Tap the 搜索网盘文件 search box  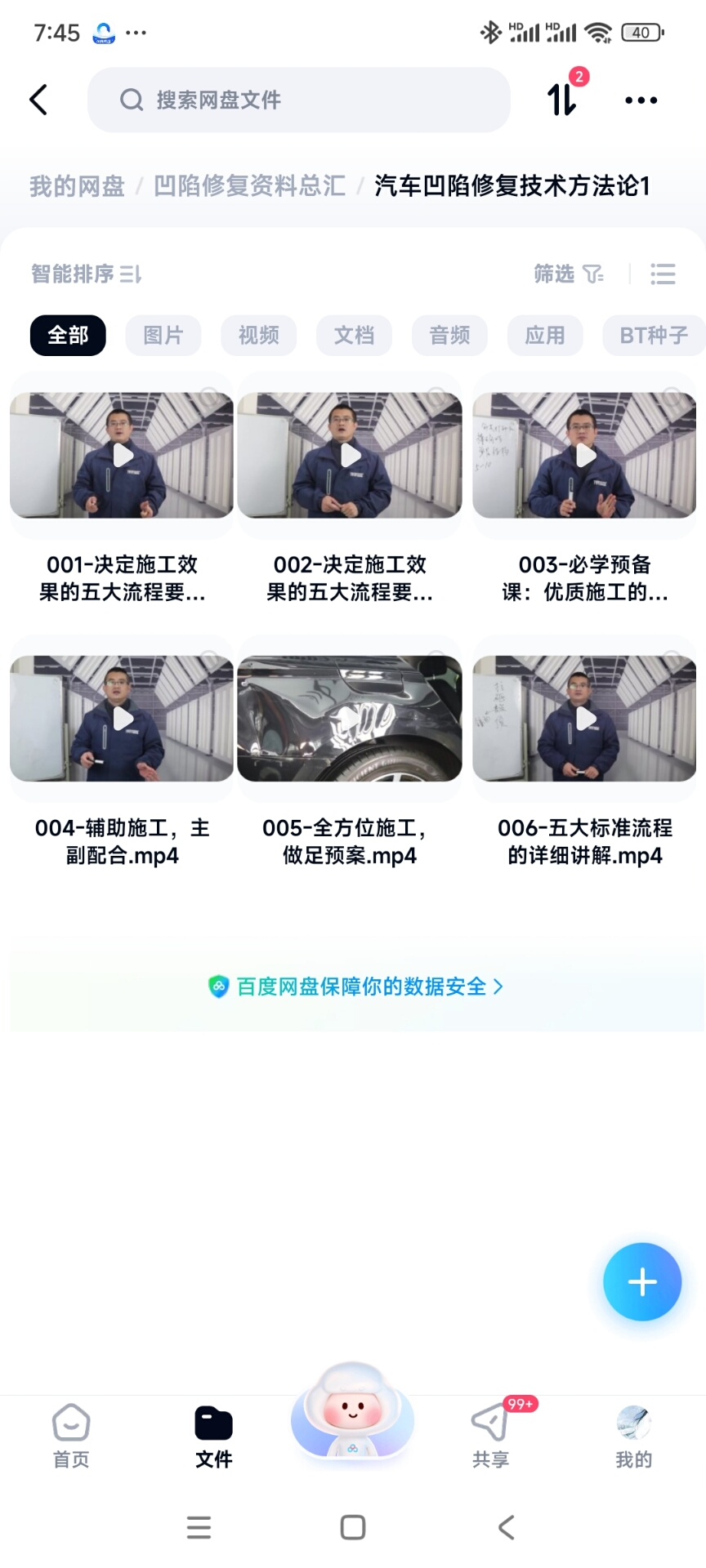tap(299, 100)
